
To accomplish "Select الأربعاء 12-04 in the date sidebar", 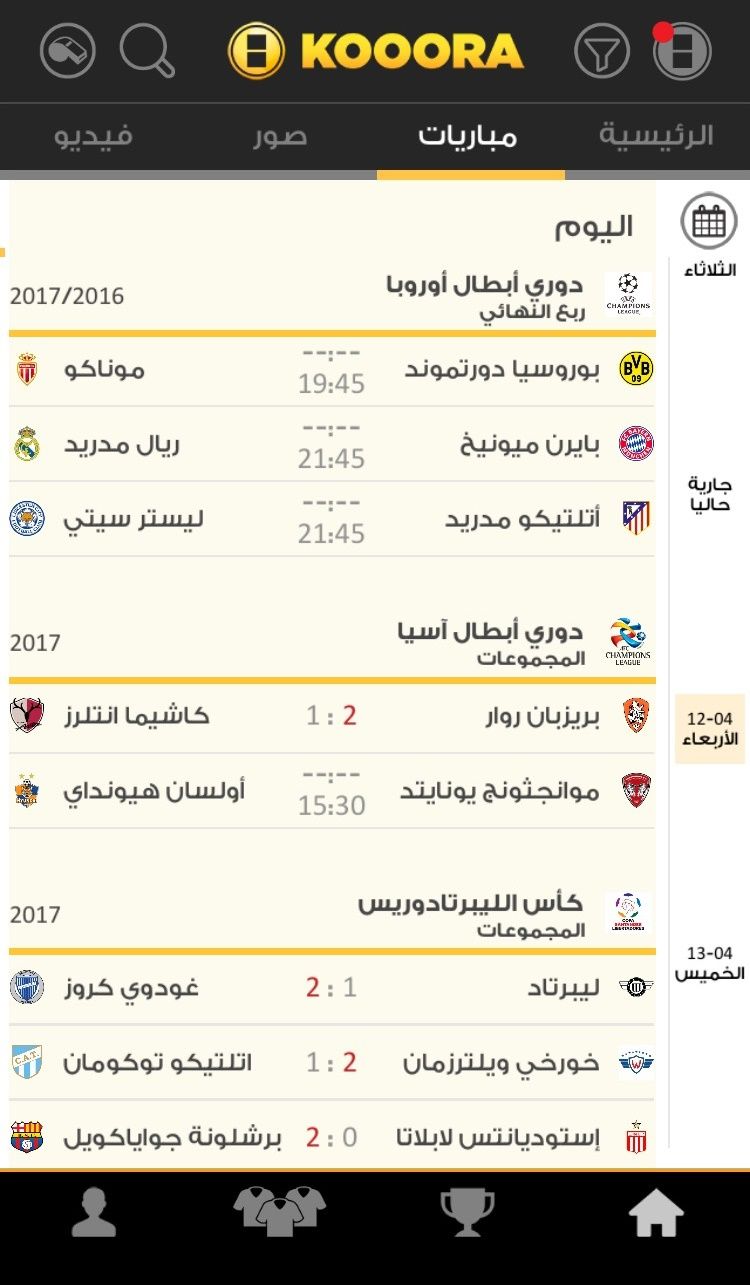I will pyautogui.click(x=709, y=729).
